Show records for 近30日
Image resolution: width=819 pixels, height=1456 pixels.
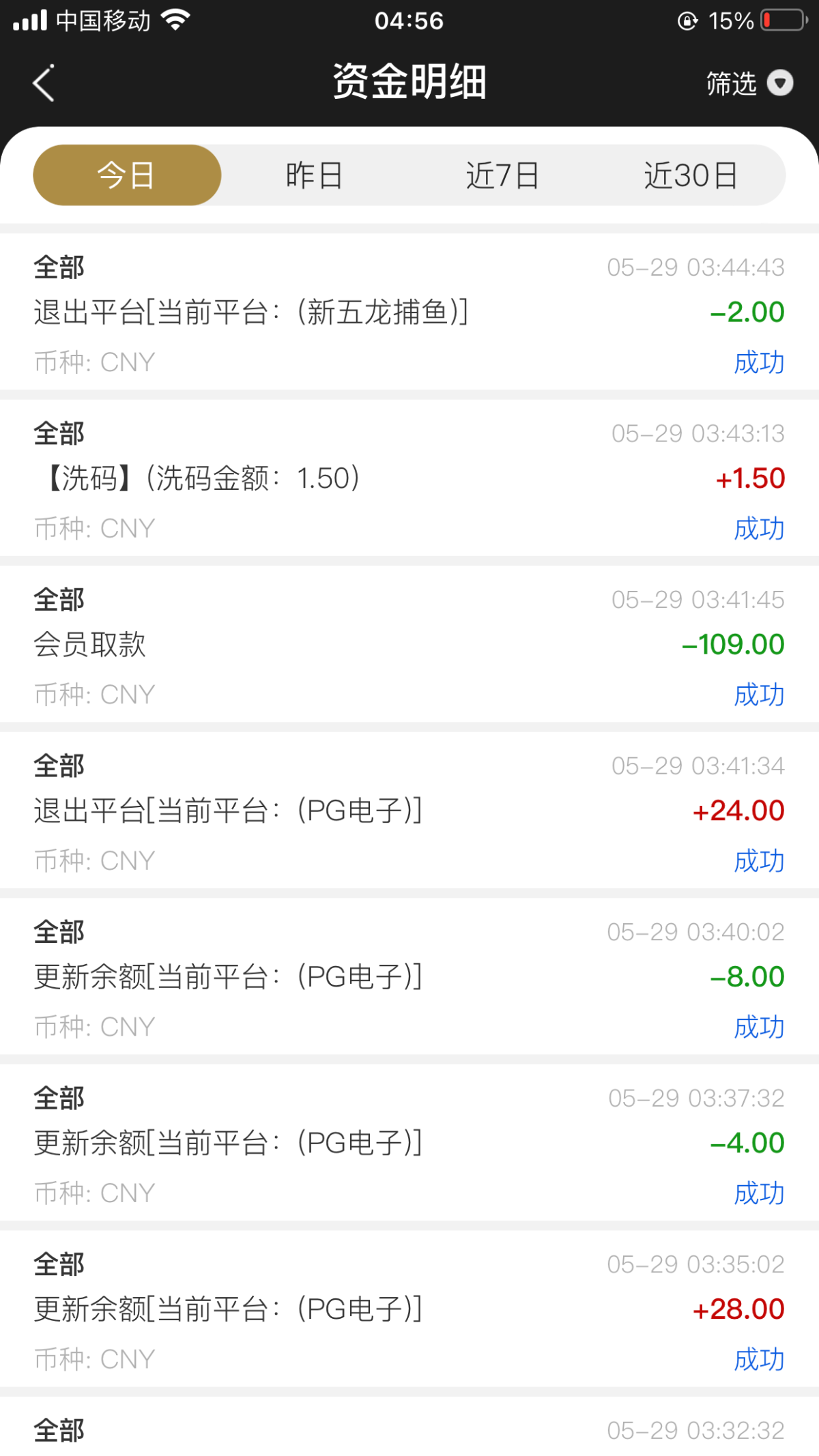click(691, 175)
